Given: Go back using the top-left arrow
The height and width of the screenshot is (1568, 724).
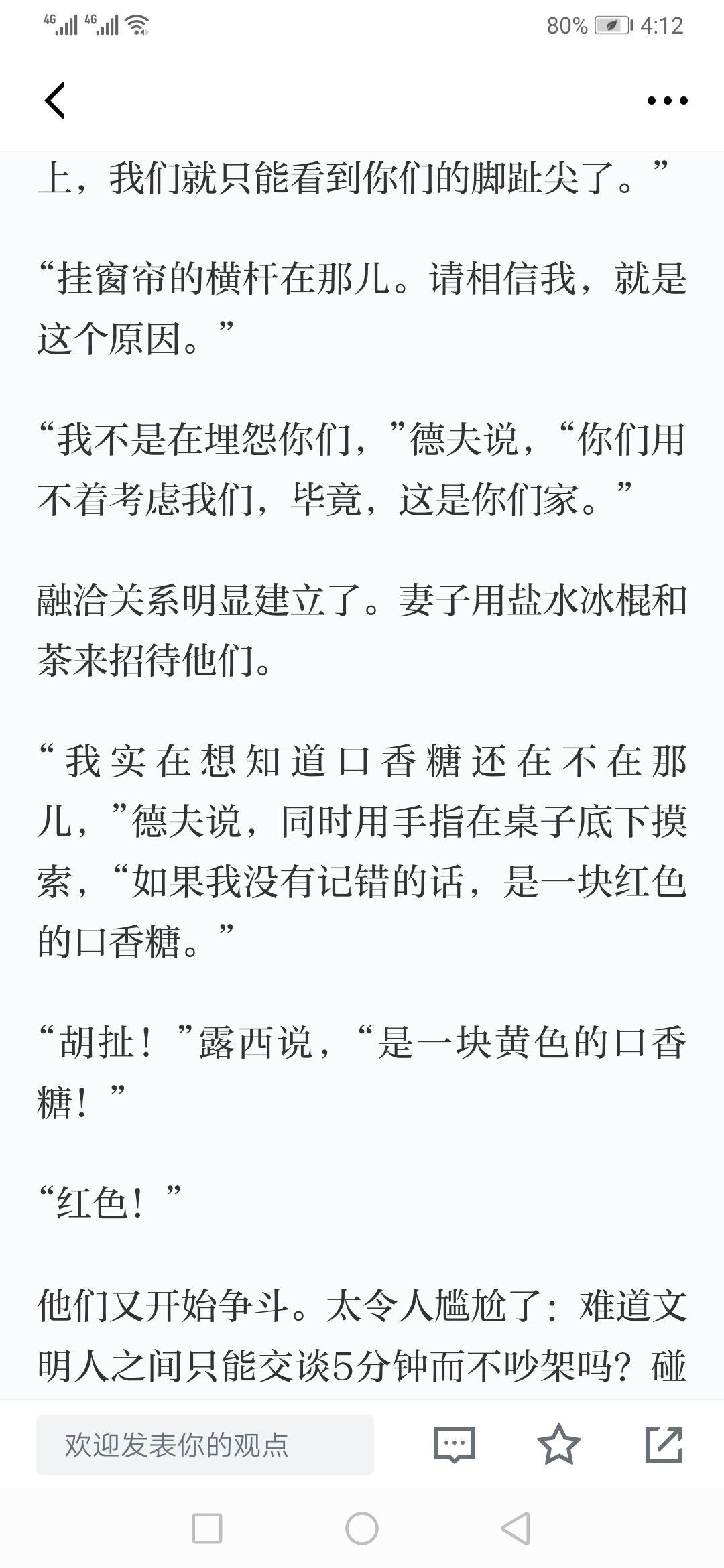Looking at the screenshot, I should [x=55, y=101].
